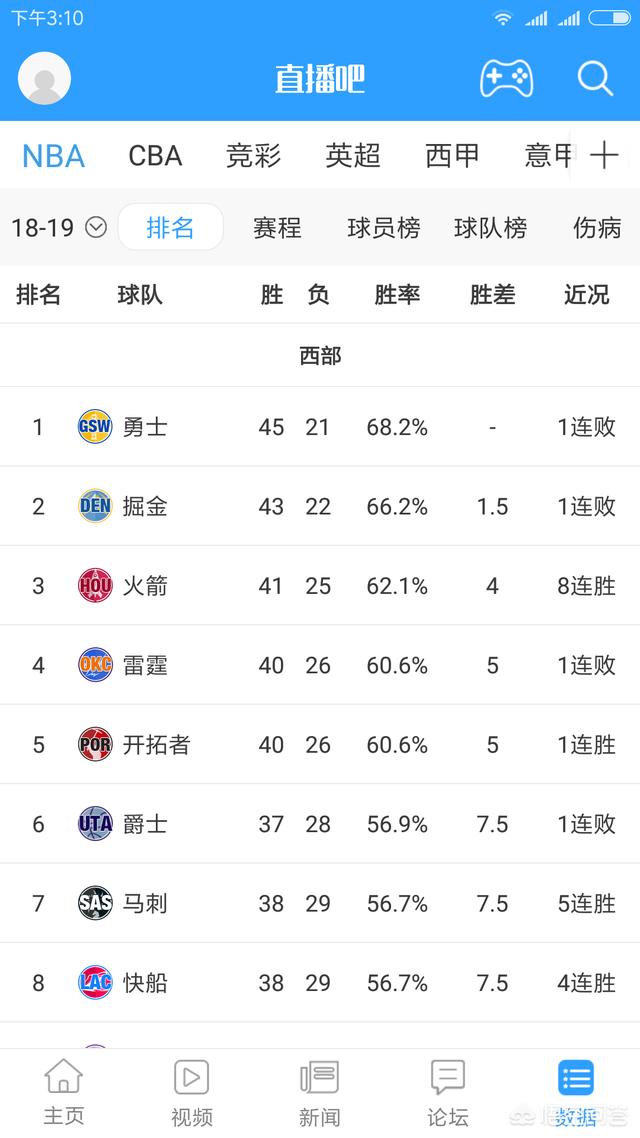Add more leagues with the plus icon
This screenshot has height=1138, width=640.
[x=604, y=155]
